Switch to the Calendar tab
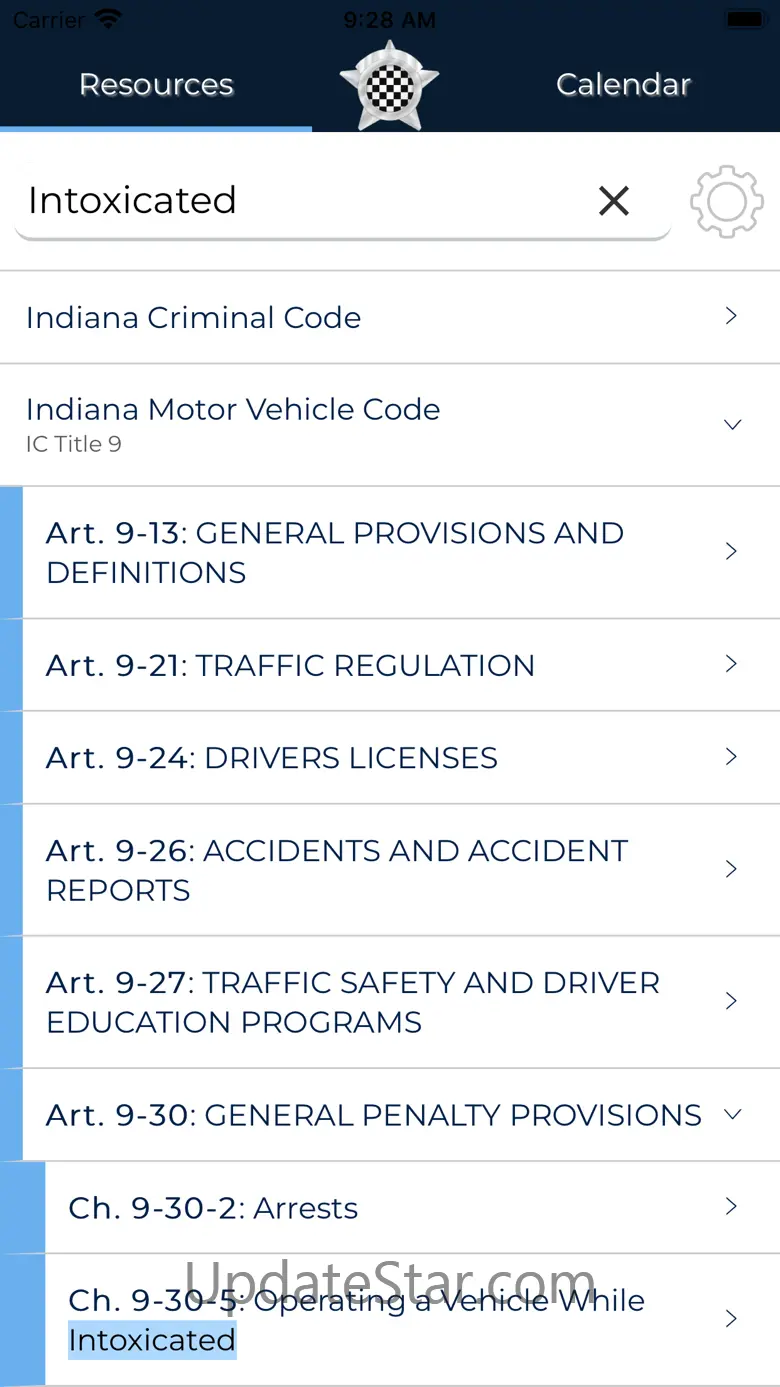Screen dimensions: 780x1387 pos(623,85)
